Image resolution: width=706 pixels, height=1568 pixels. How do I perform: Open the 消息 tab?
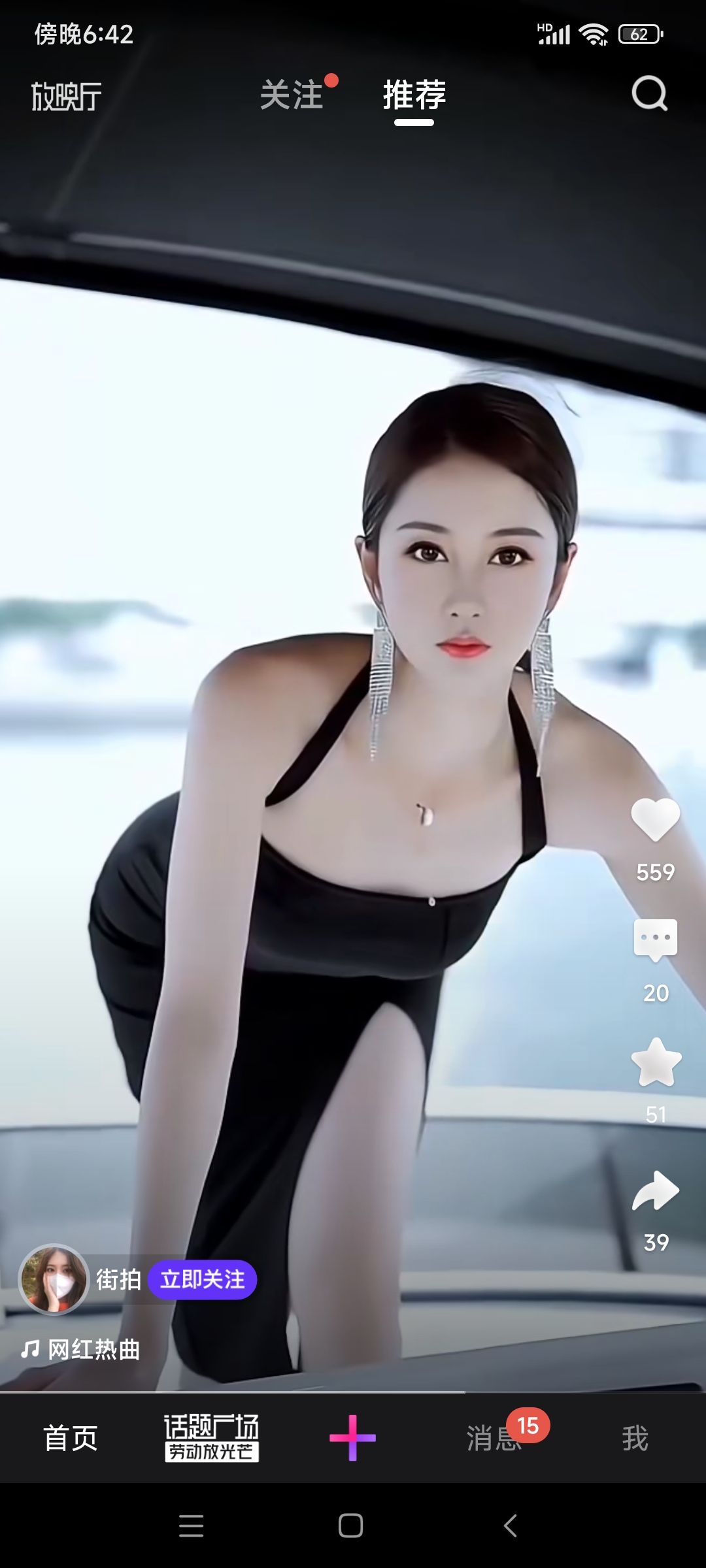point(494,1438)
